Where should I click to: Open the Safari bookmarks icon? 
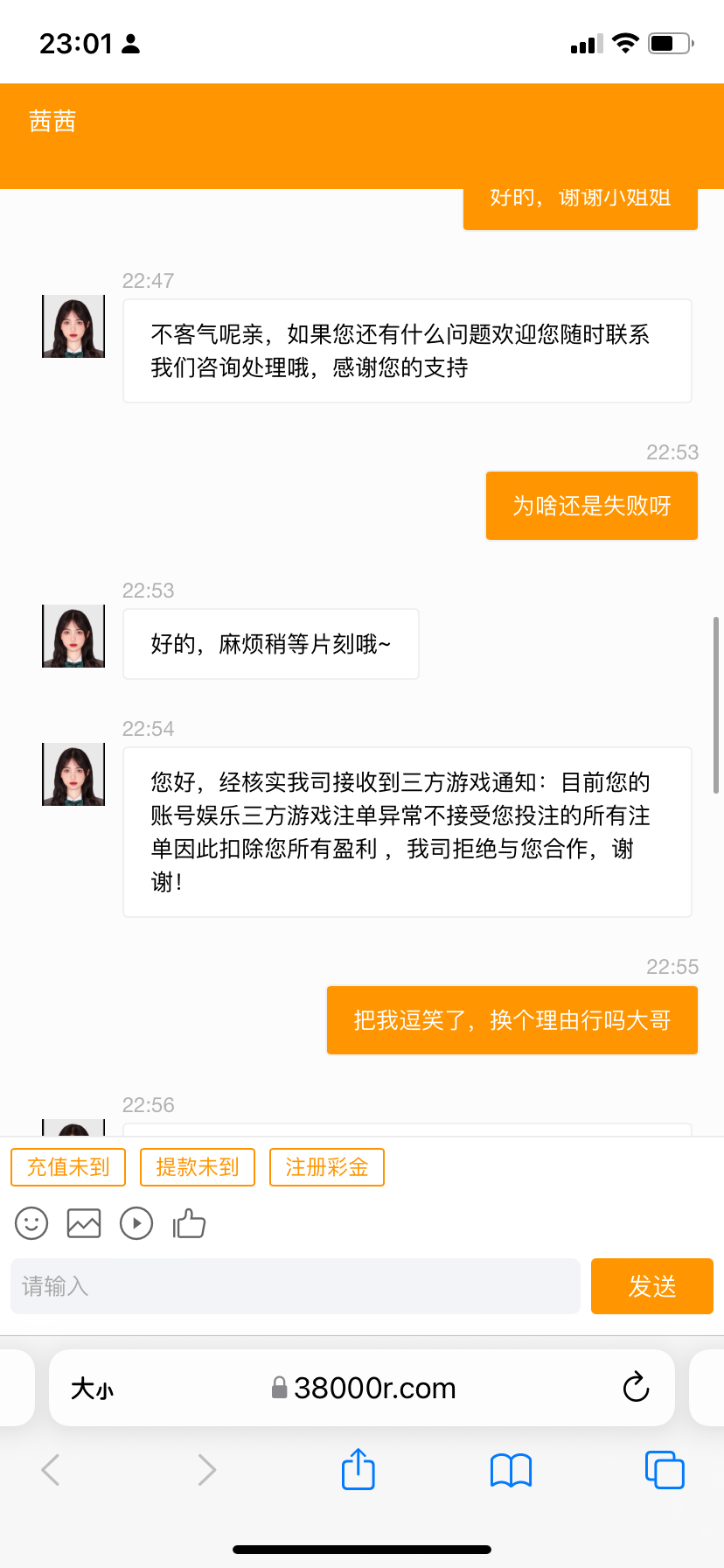[512, 1470]
